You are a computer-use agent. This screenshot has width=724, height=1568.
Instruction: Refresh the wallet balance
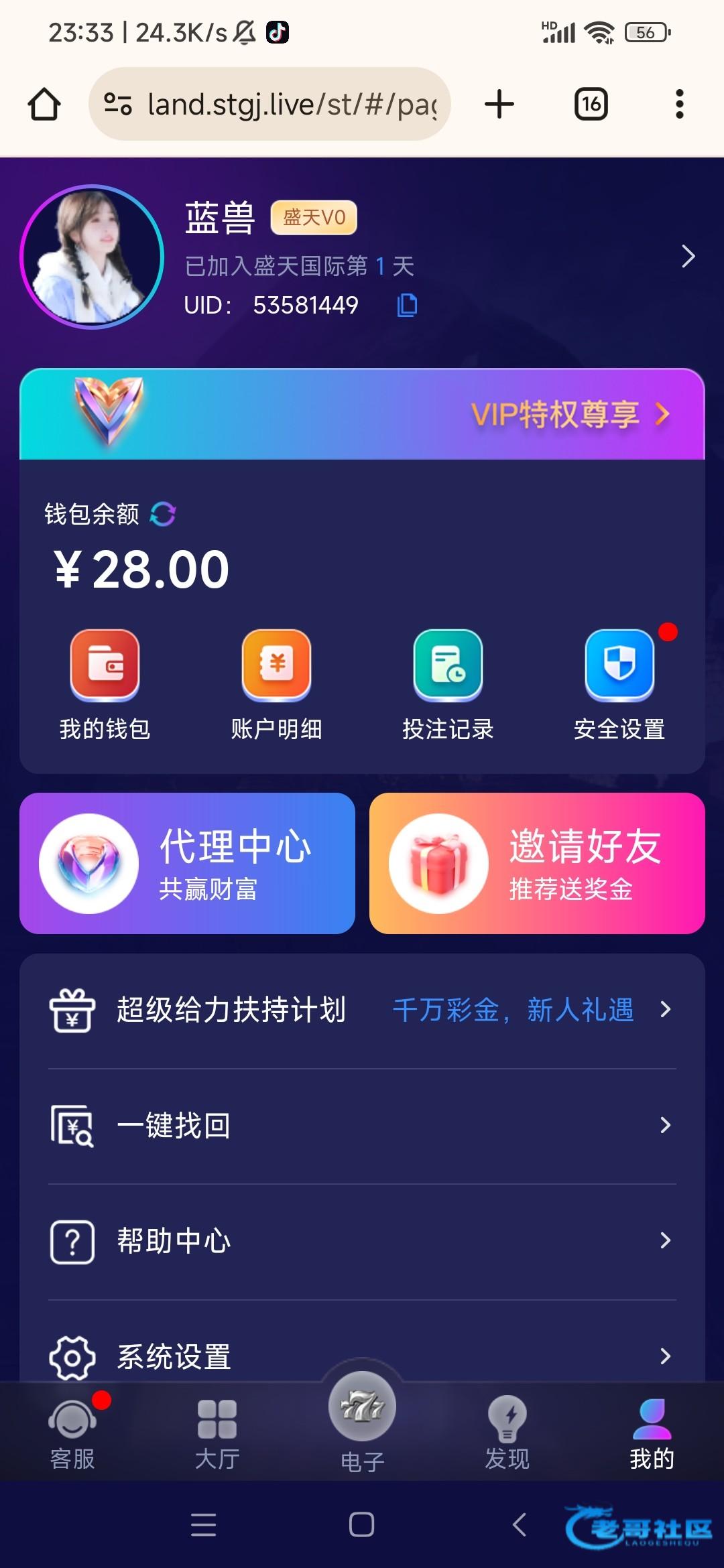(x=163, y=514)
